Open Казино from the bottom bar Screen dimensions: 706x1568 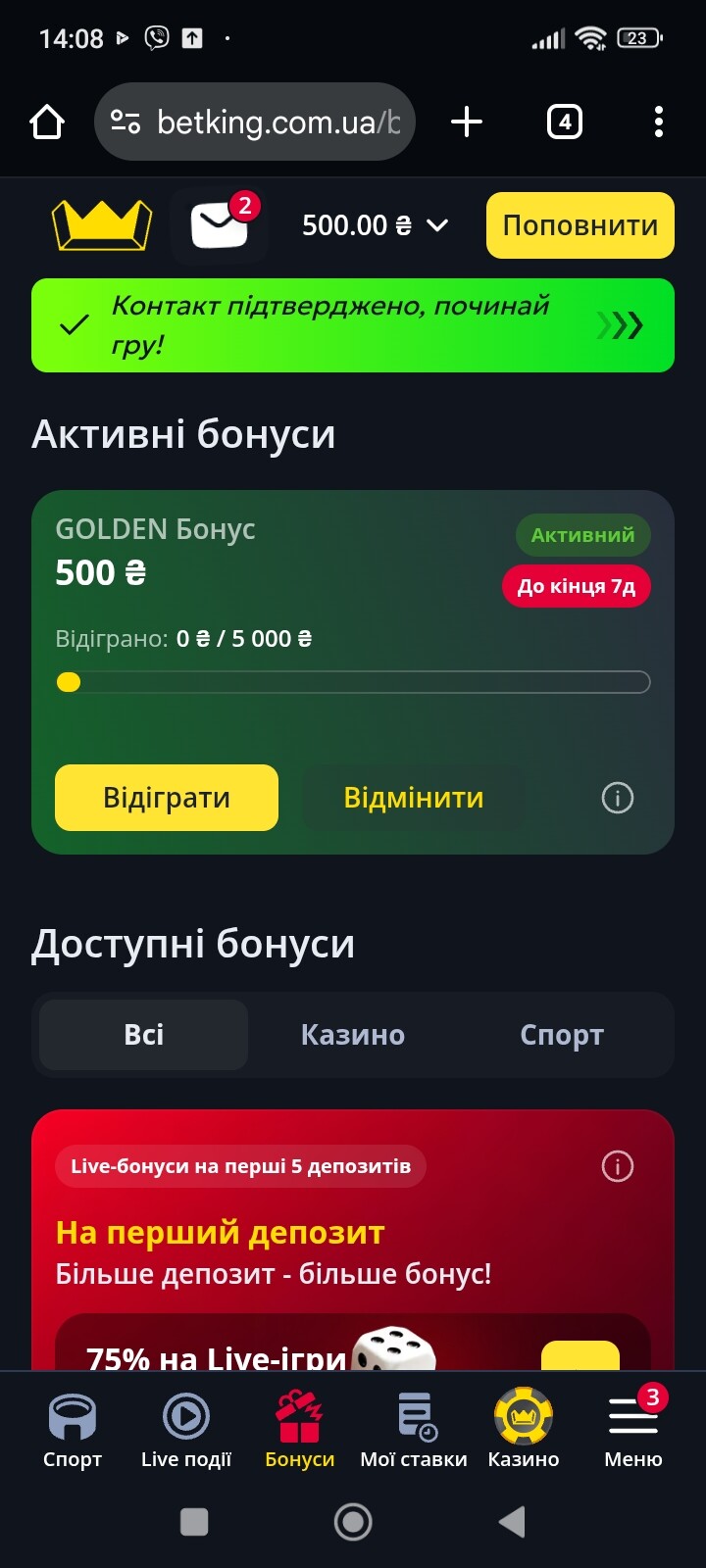coord(524,1431)
